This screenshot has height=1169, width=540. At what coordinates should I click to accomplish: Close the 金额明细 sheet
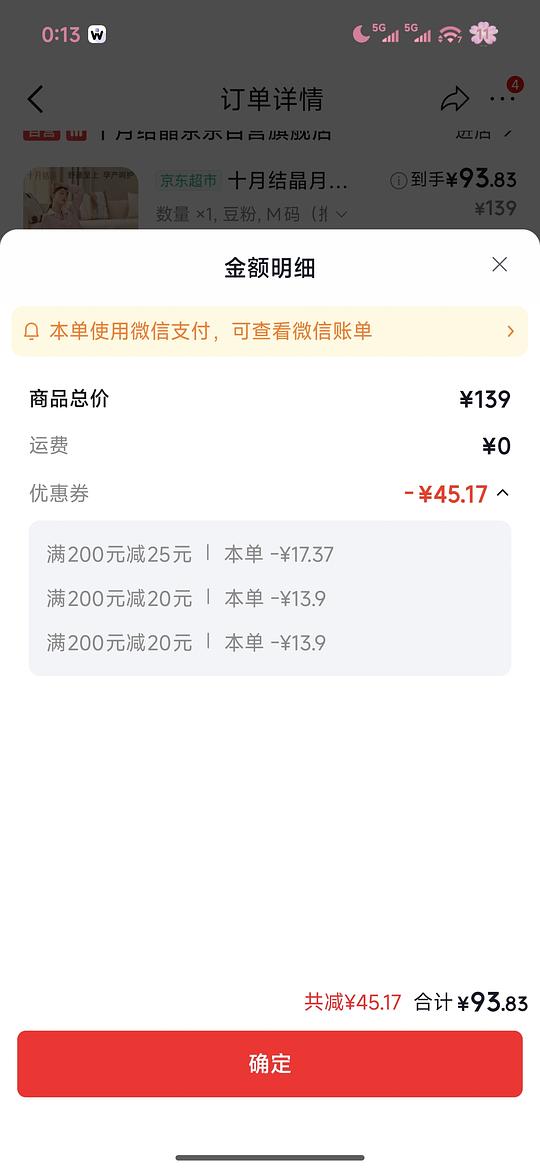pyautogui.click(x=499, y=264)
